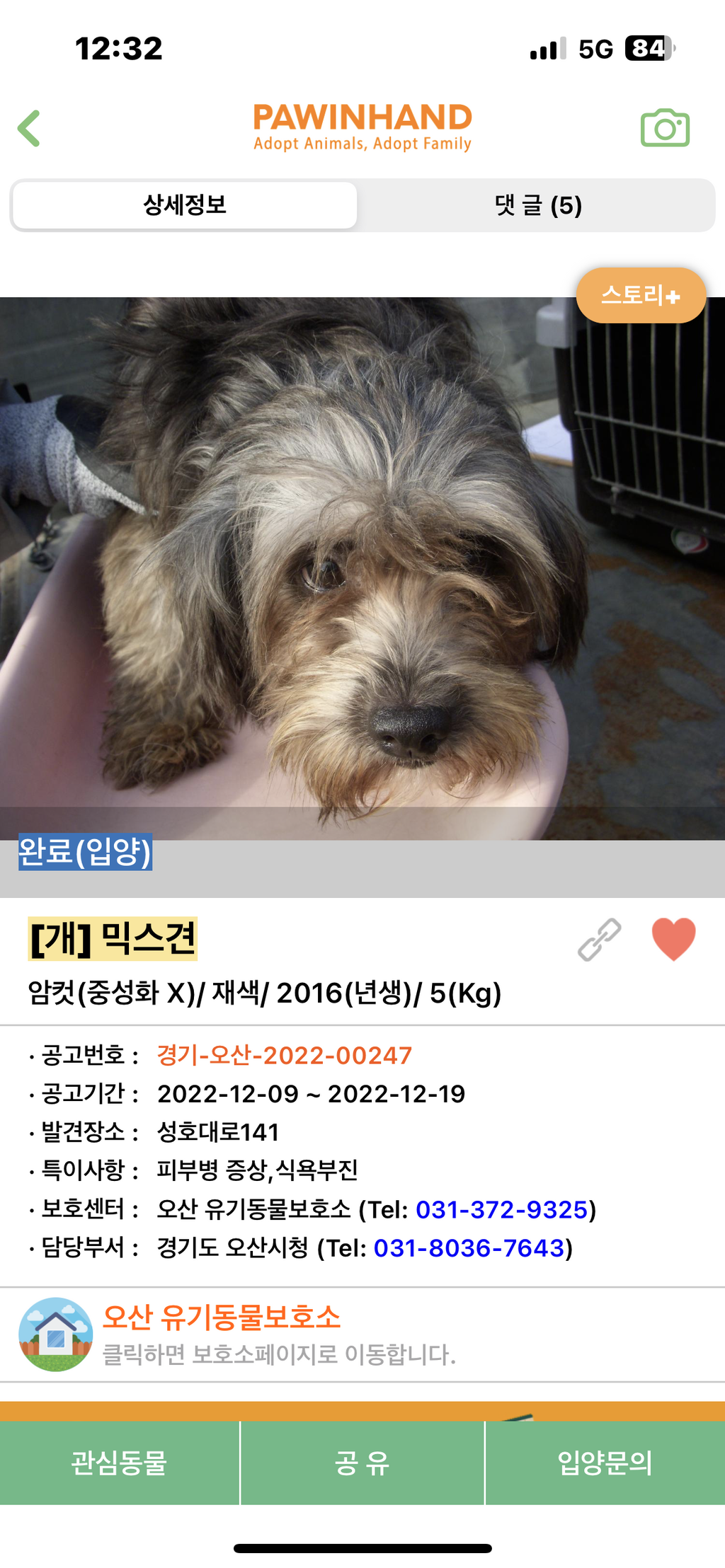Screen dimensions: 725x1568
Task: Tap the 관심동물 button
Action: click(119, 1463)
